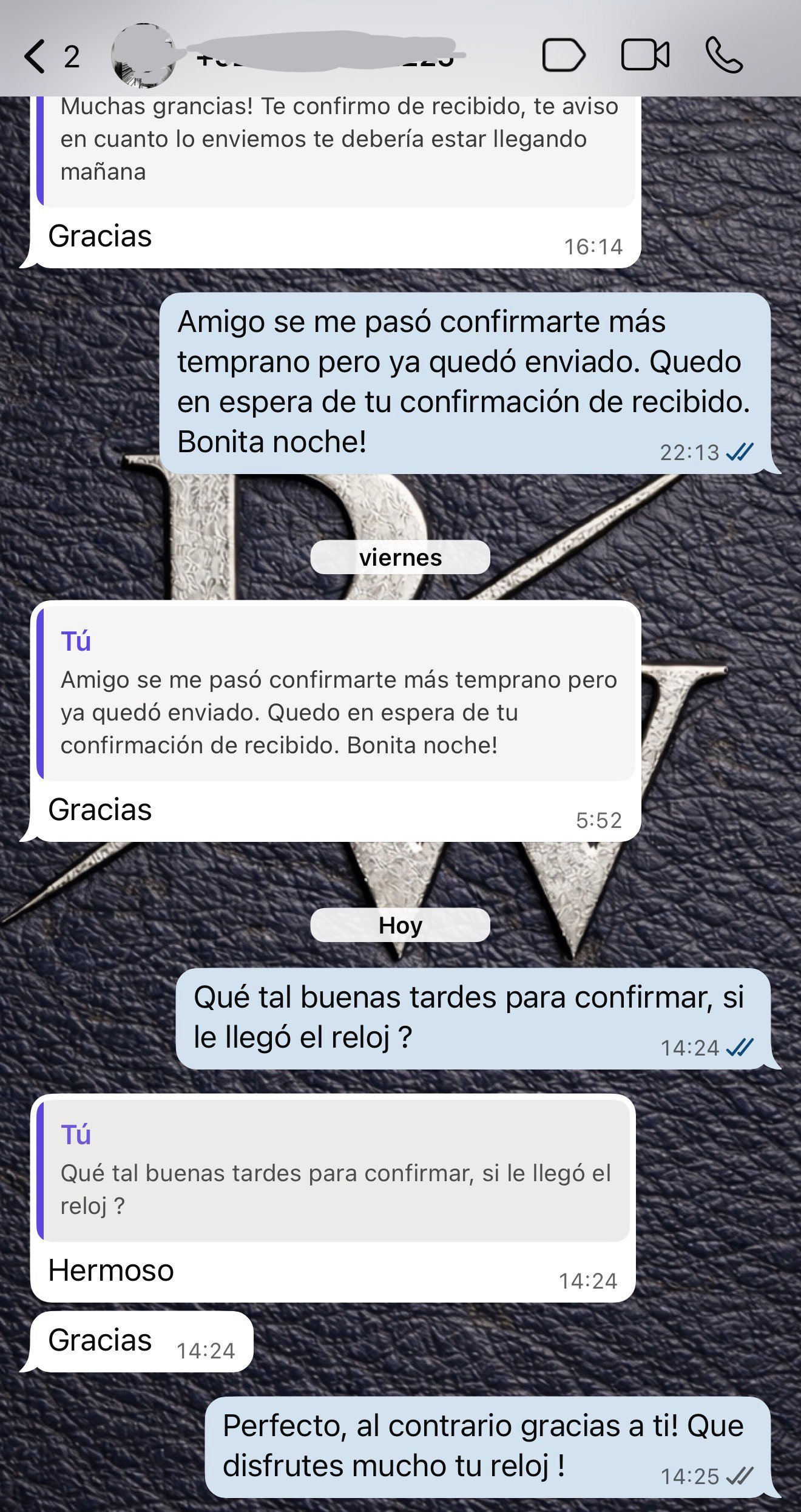Start a voice call with this contact
The image size is (801, 1512).
tap(724, 56)
